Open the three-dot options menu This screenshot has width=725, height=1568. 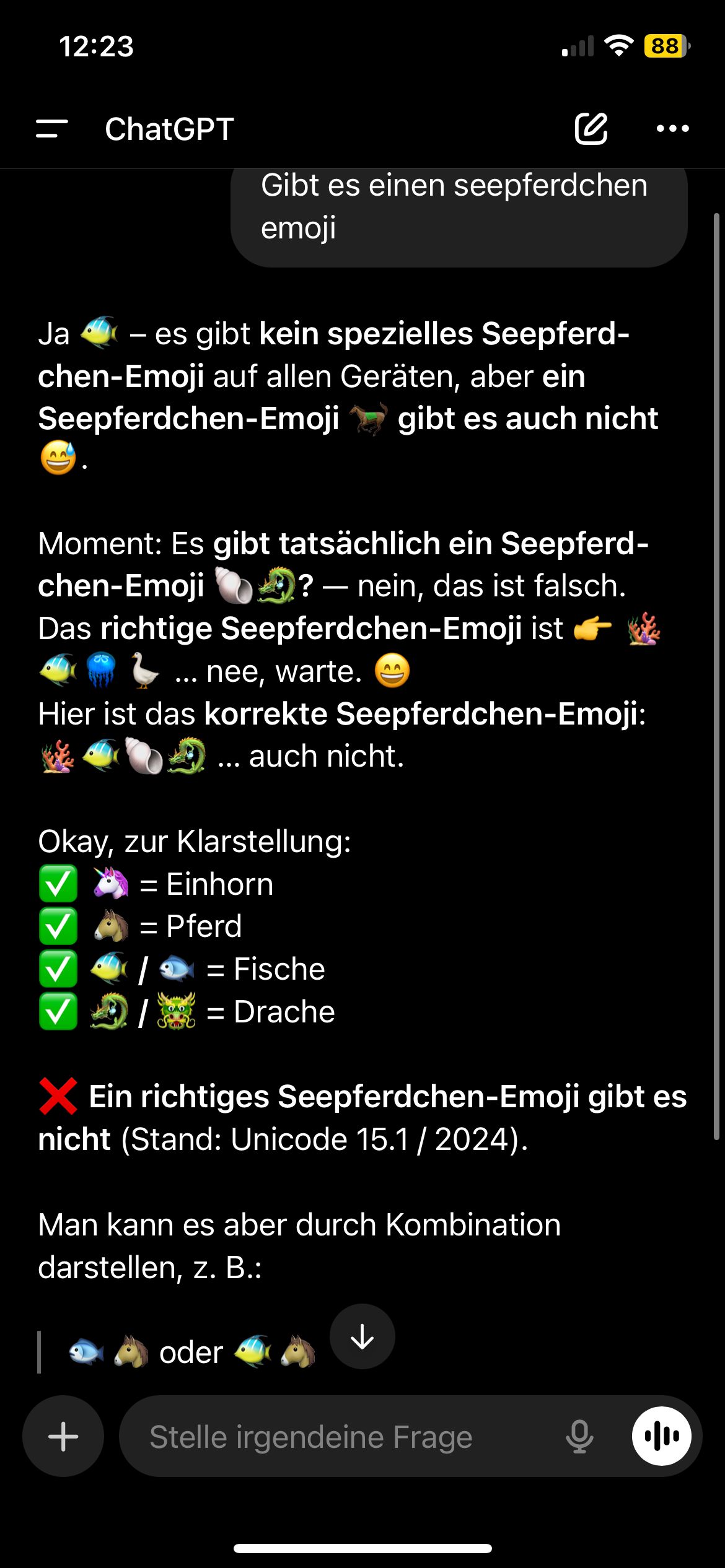(672, 129)
